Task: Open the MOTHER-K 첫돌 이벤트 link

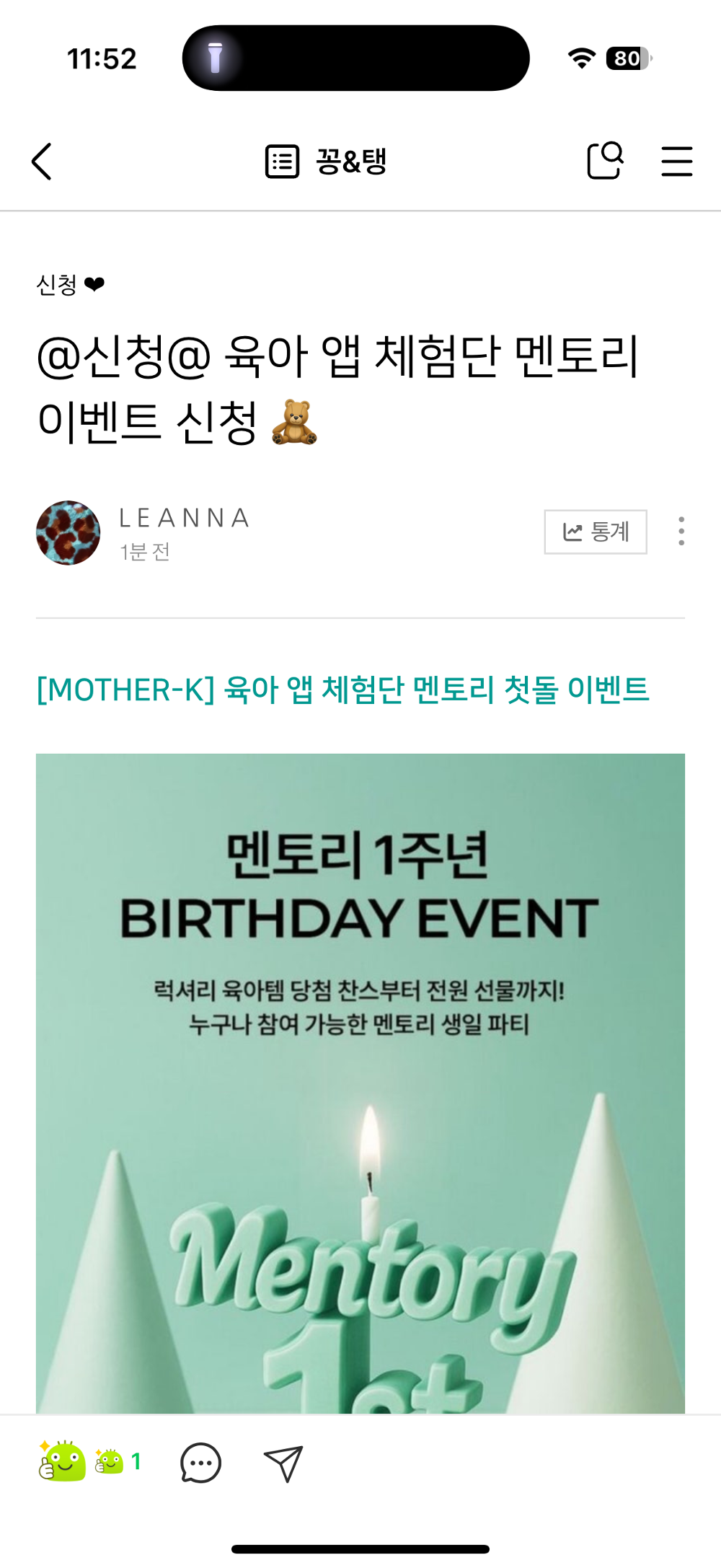Action: (345, 690)
